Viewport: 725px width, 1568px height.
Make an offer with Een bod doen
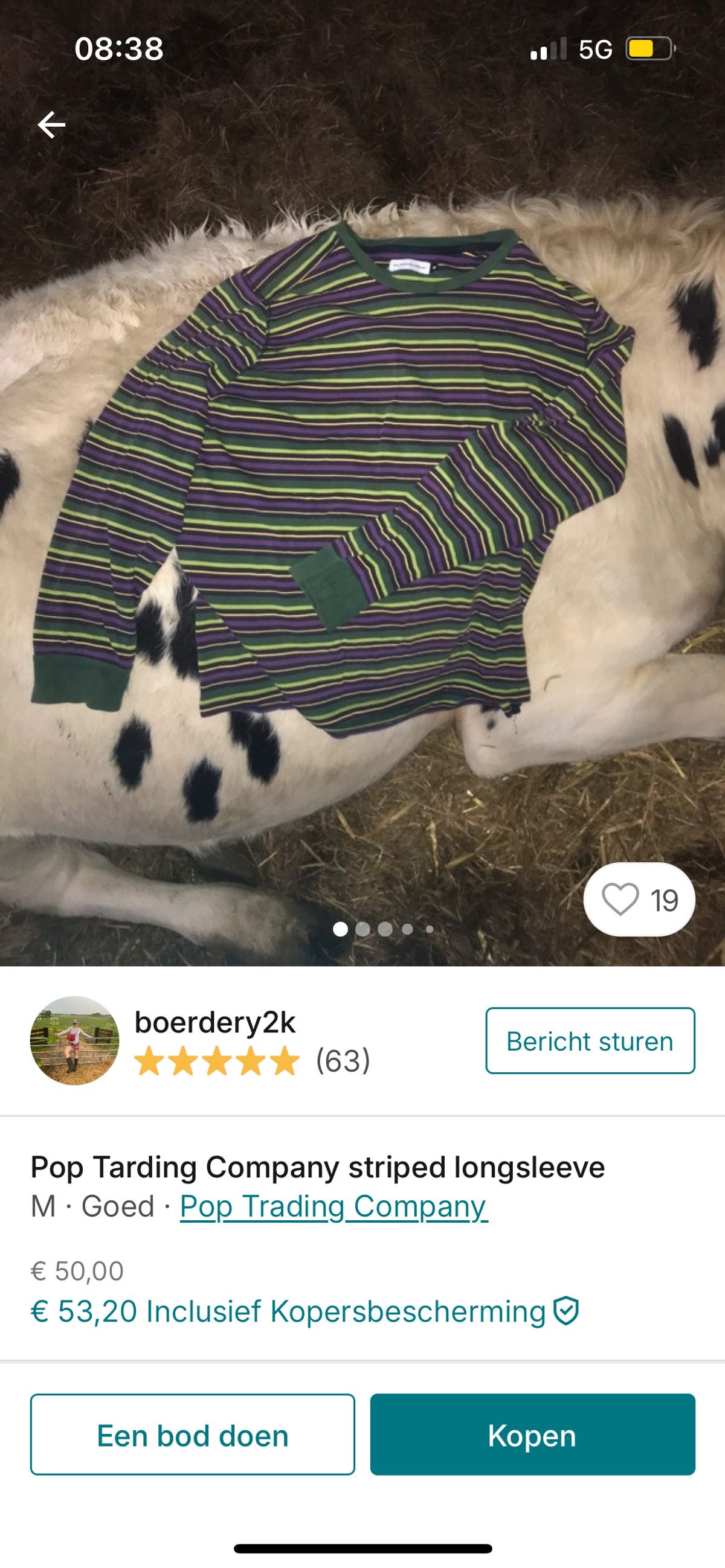click(x=193, y=1436)
